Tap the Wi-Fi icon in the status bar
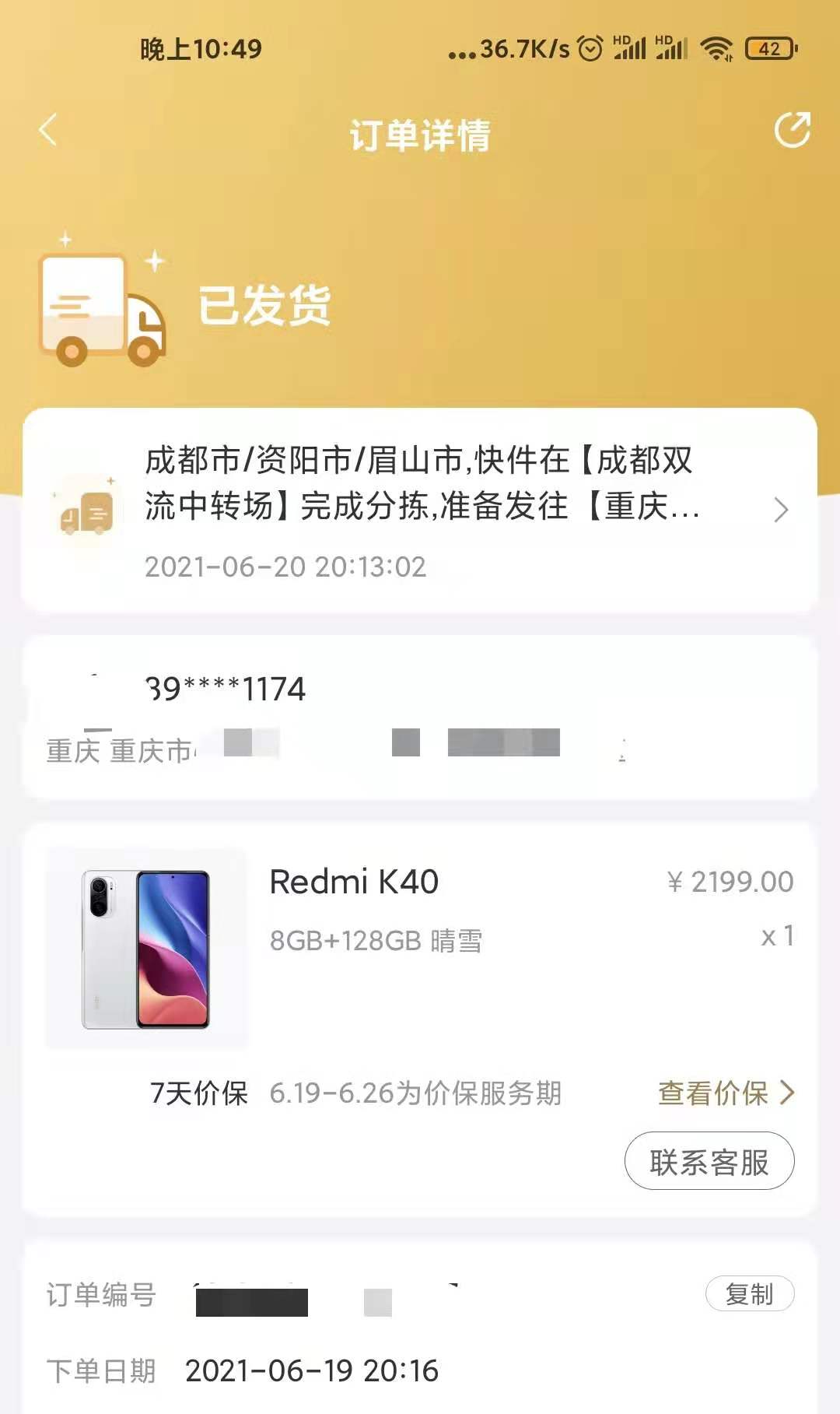The image size is (840, 1414). click(716, 49)
